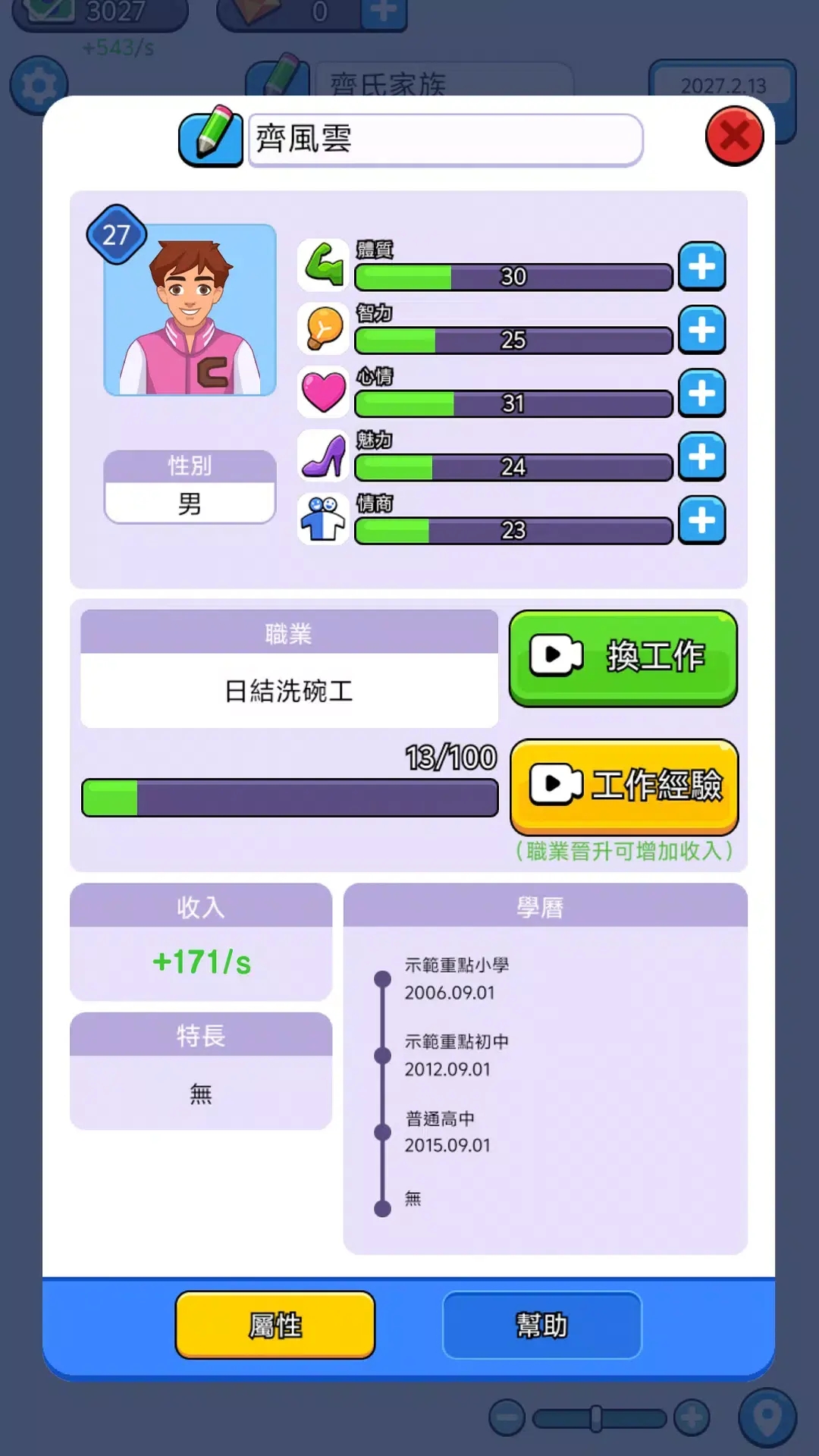Increase 情商 stat with plus button
This screenshot has width=819, height=1456.
click(x=701, y=521)
